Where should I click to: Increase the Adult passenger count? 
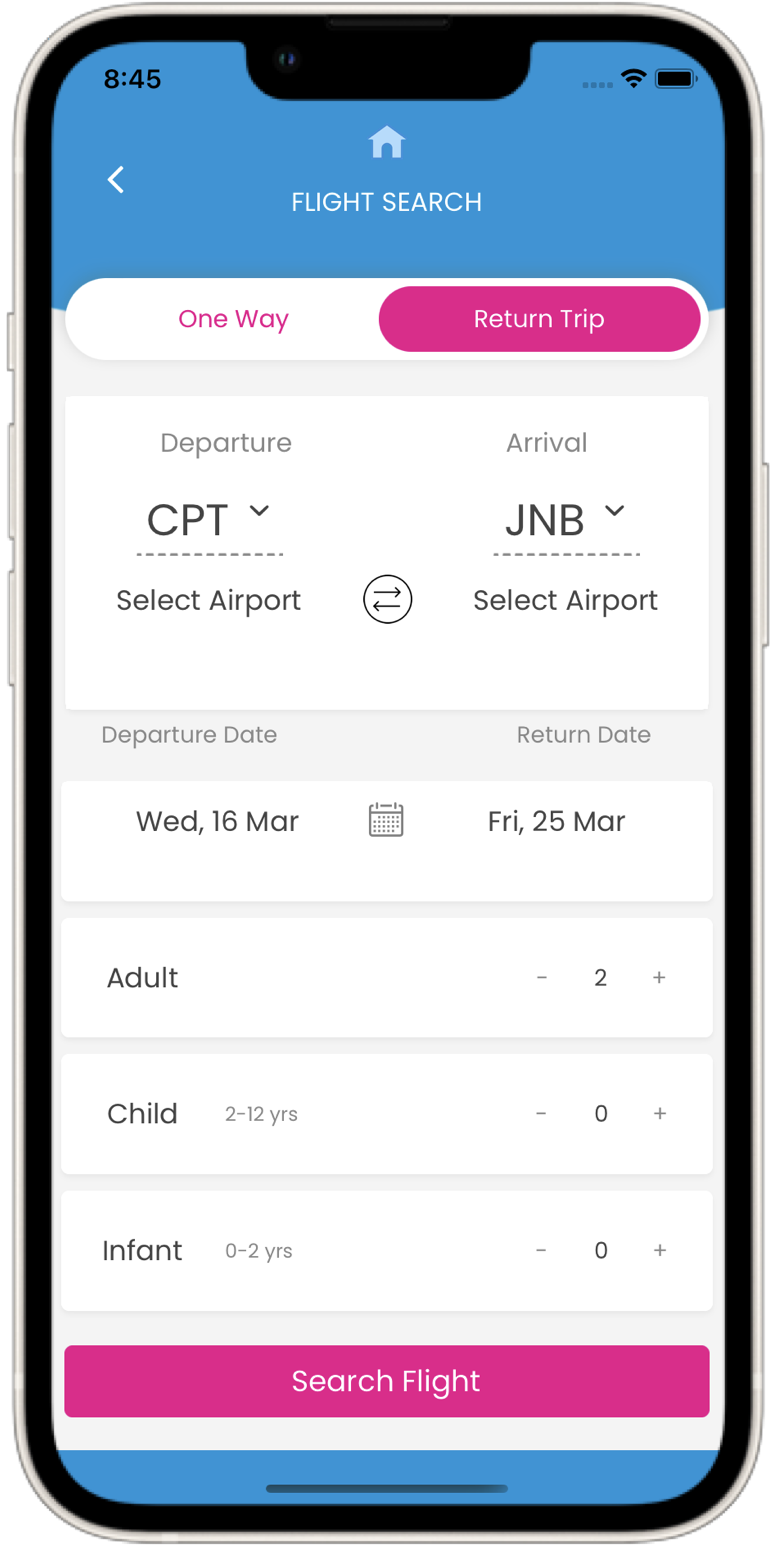(x=659, y=978)
